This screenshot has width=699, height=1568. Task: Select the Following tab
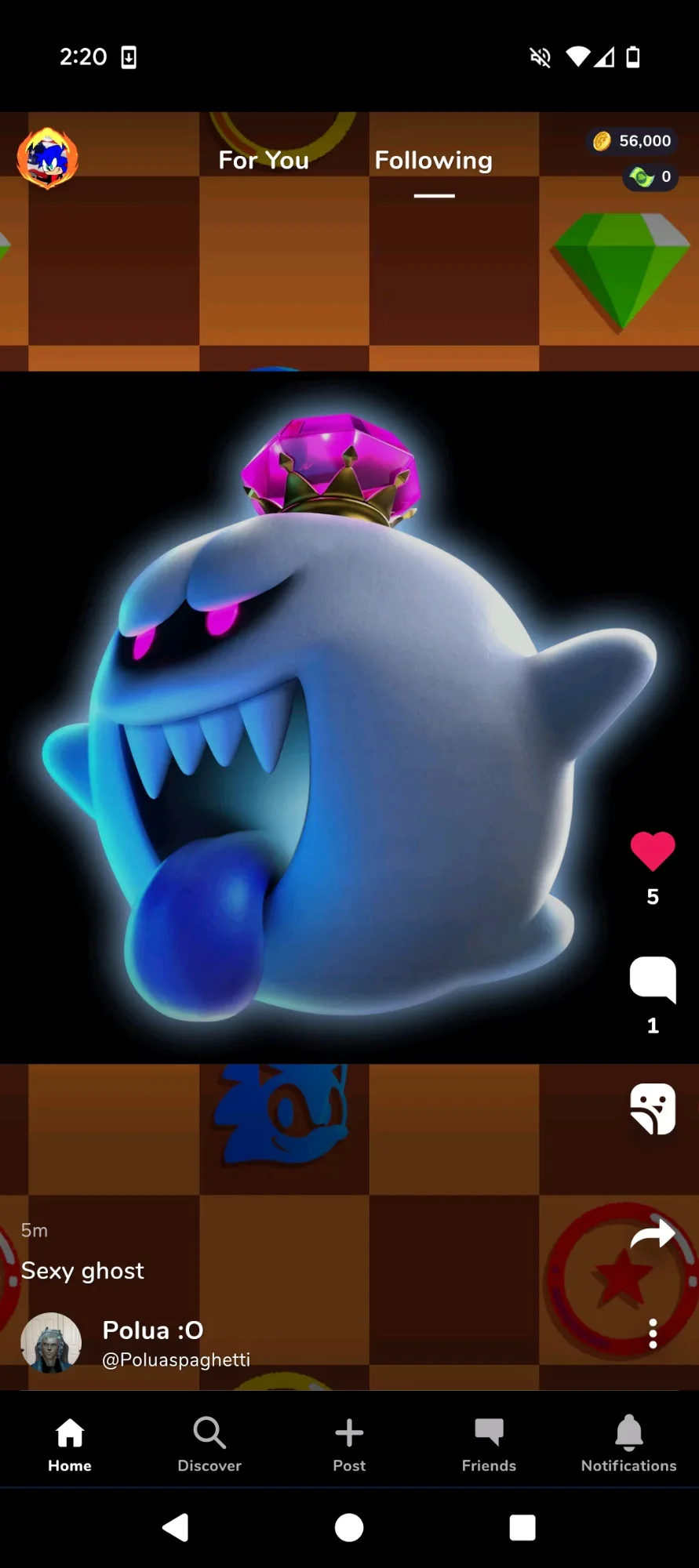pyautogui.click(x=434, y=161)
